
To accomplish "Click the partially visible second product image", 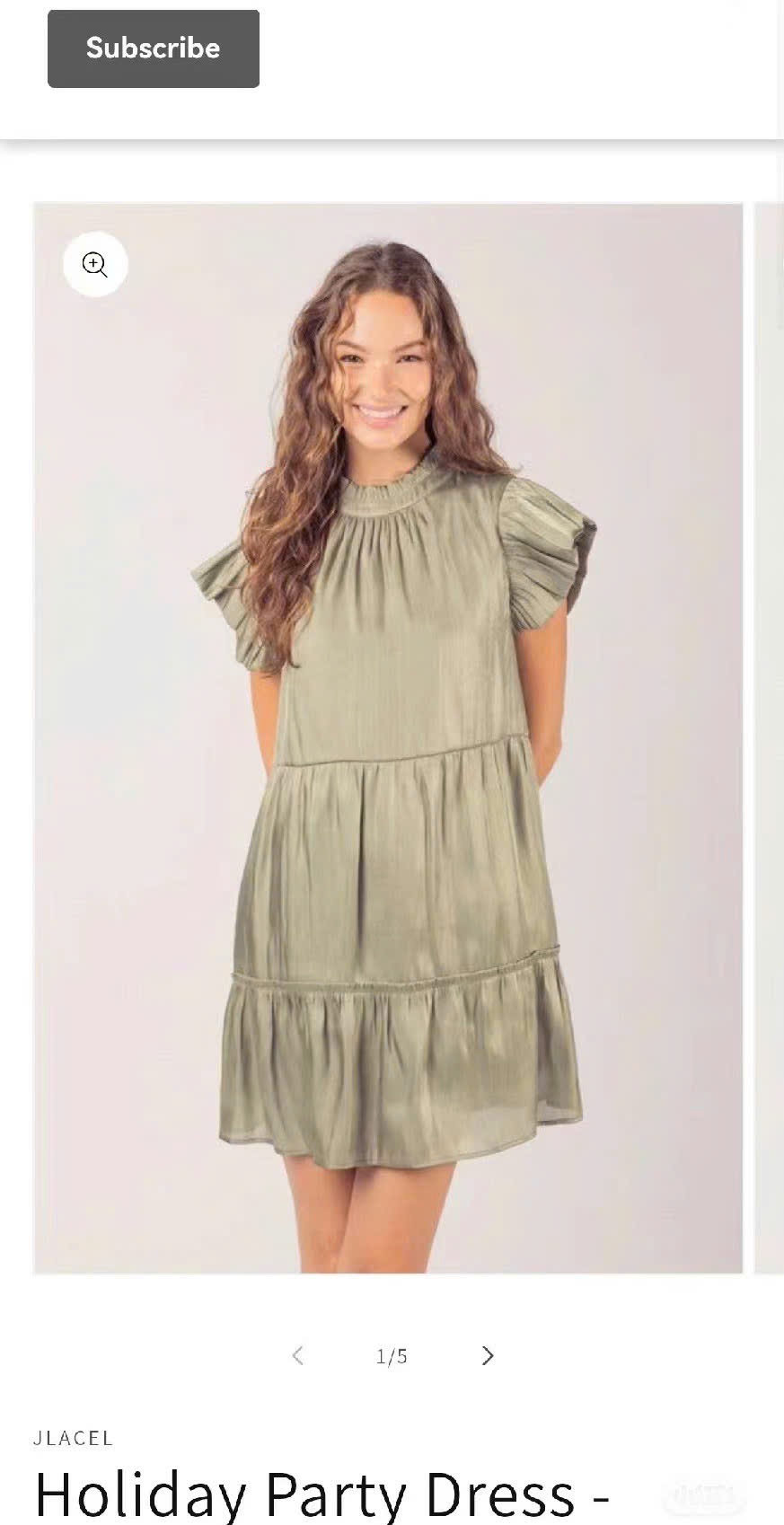I will pos(771,736).
